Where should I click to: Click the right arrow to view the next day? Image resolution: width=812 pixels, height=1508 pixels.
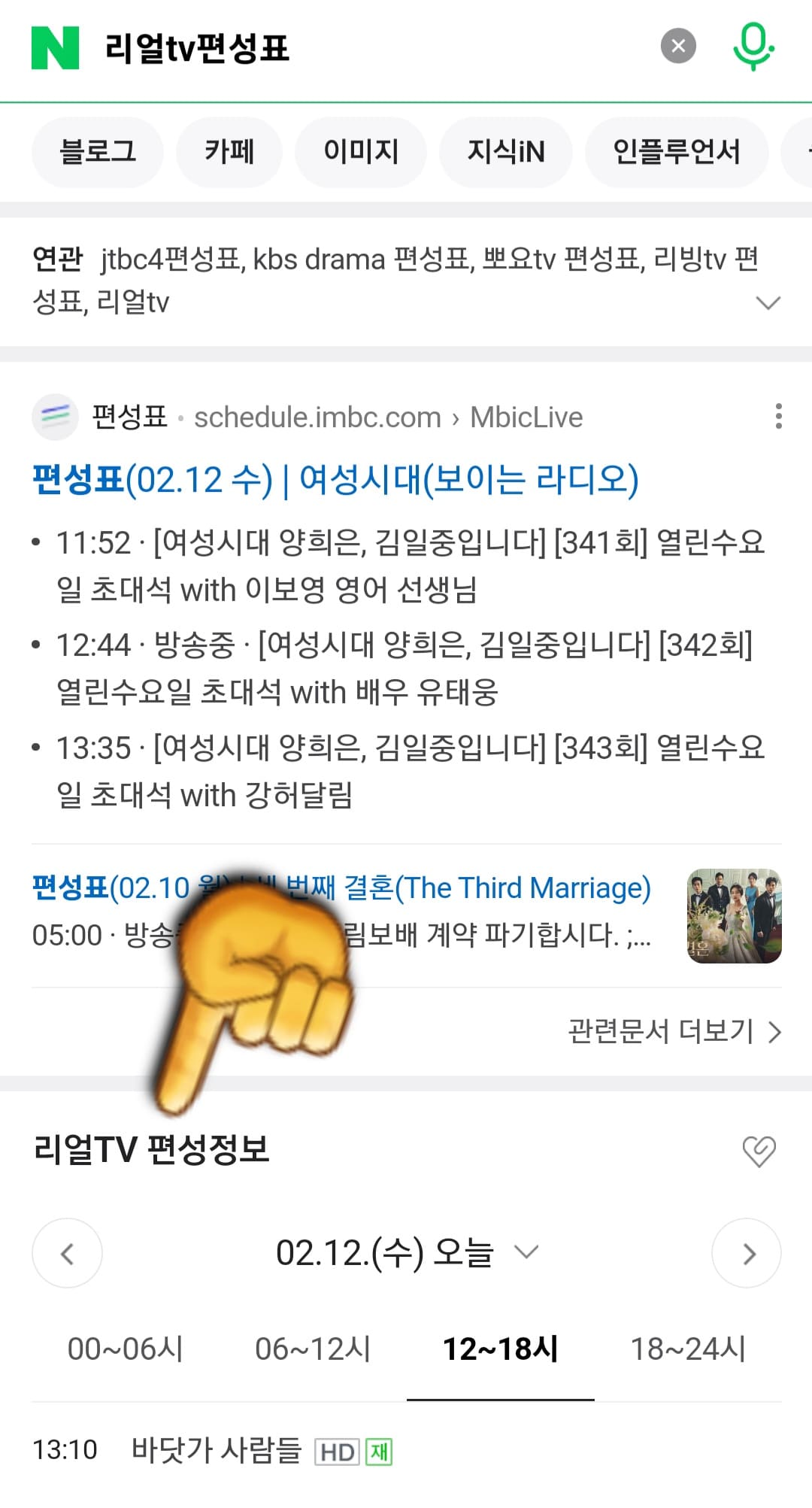(747, 1252)
